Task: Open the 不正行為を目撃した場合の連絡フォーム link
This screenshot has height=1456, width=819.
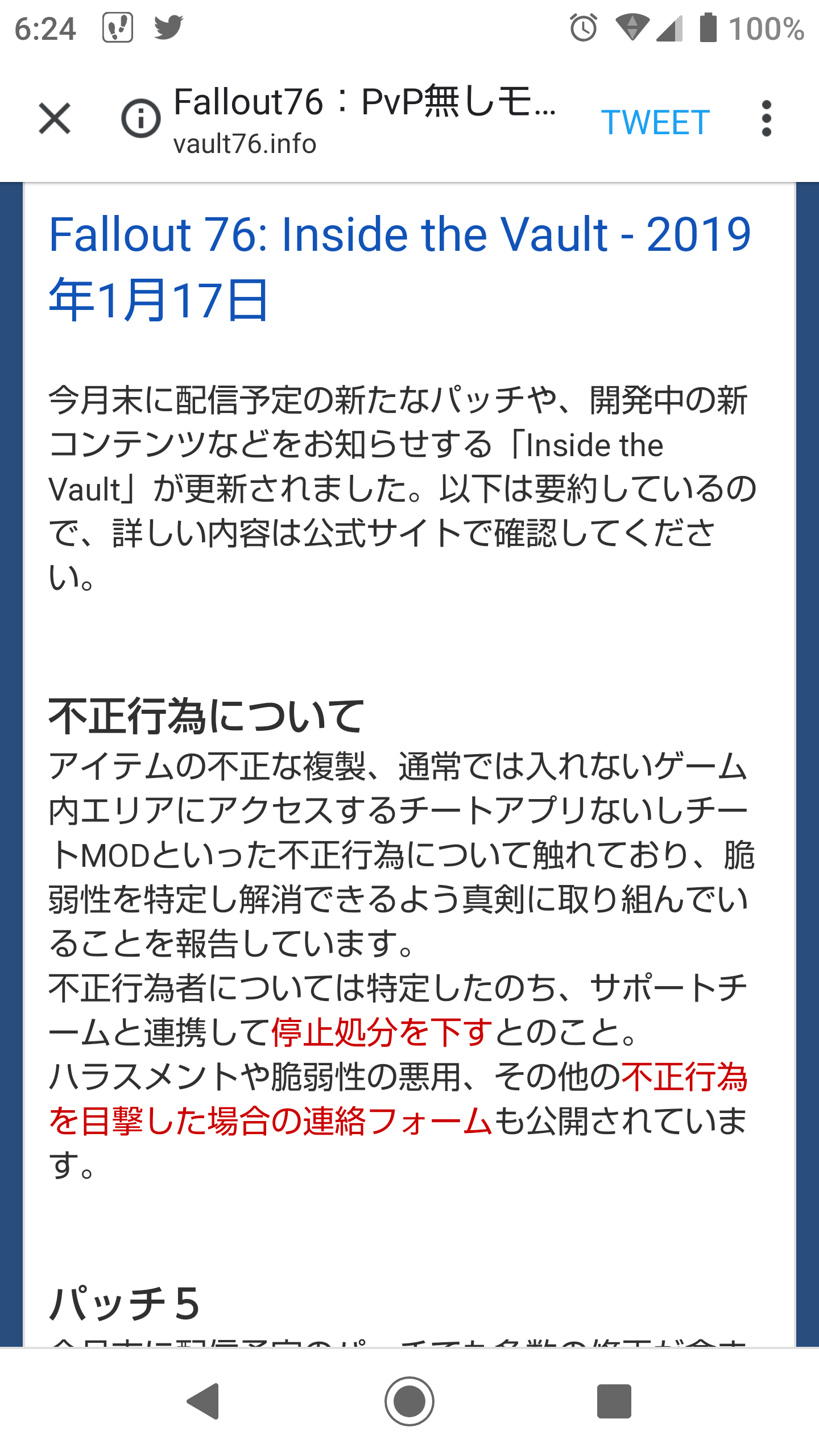Action: (398, 1099)
